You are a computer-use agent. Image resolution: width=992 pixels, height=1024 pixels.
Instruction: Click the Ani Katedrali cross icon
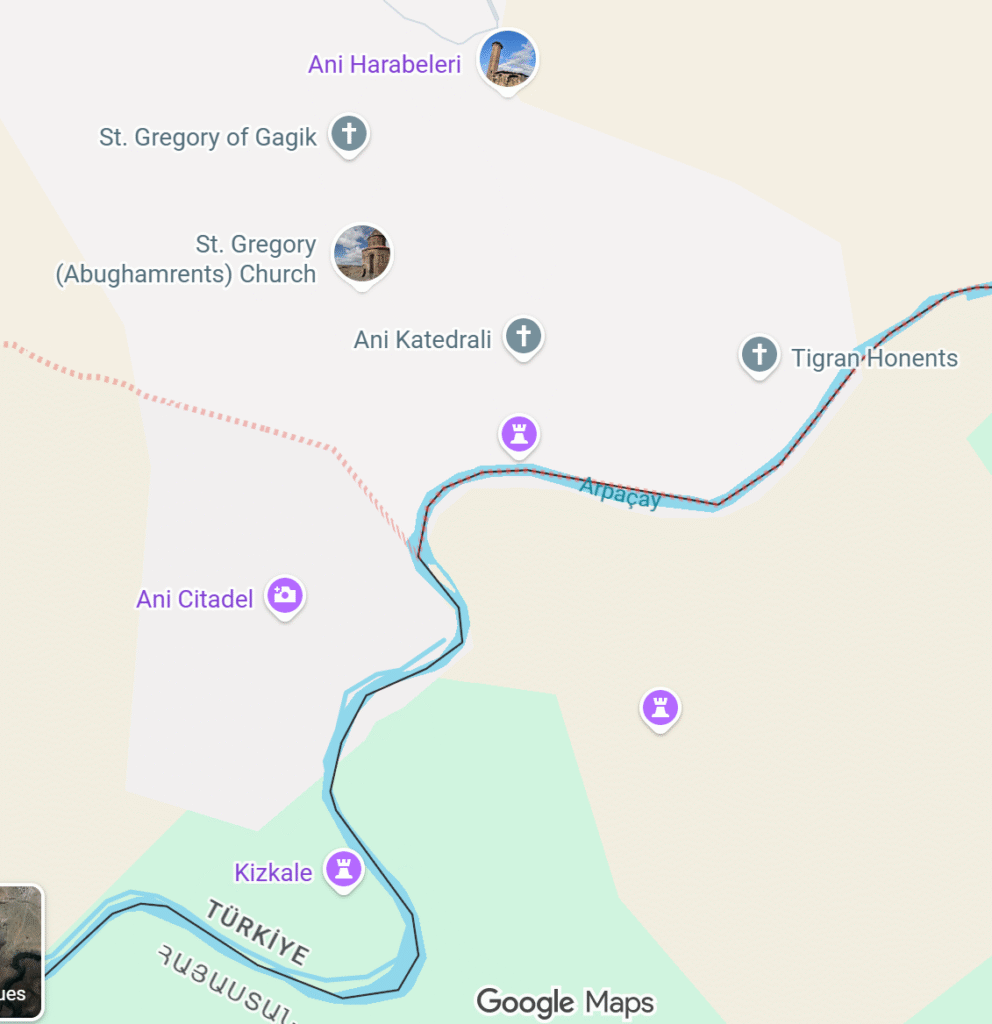point(522,337)
